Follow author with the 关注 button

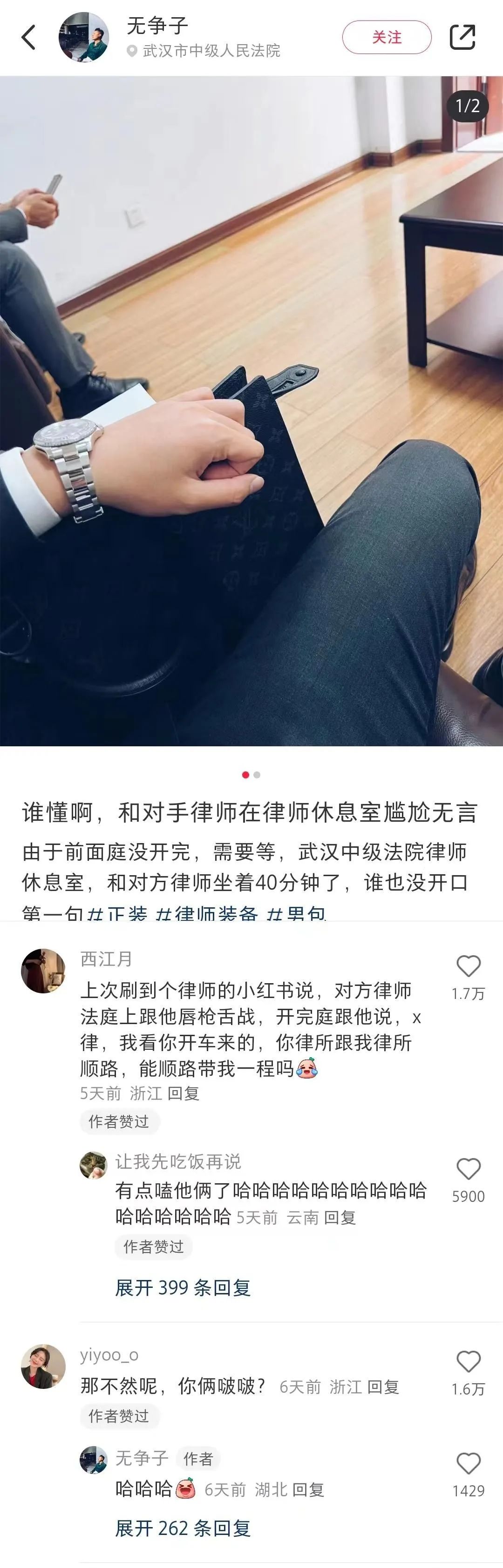click(387, 38)
